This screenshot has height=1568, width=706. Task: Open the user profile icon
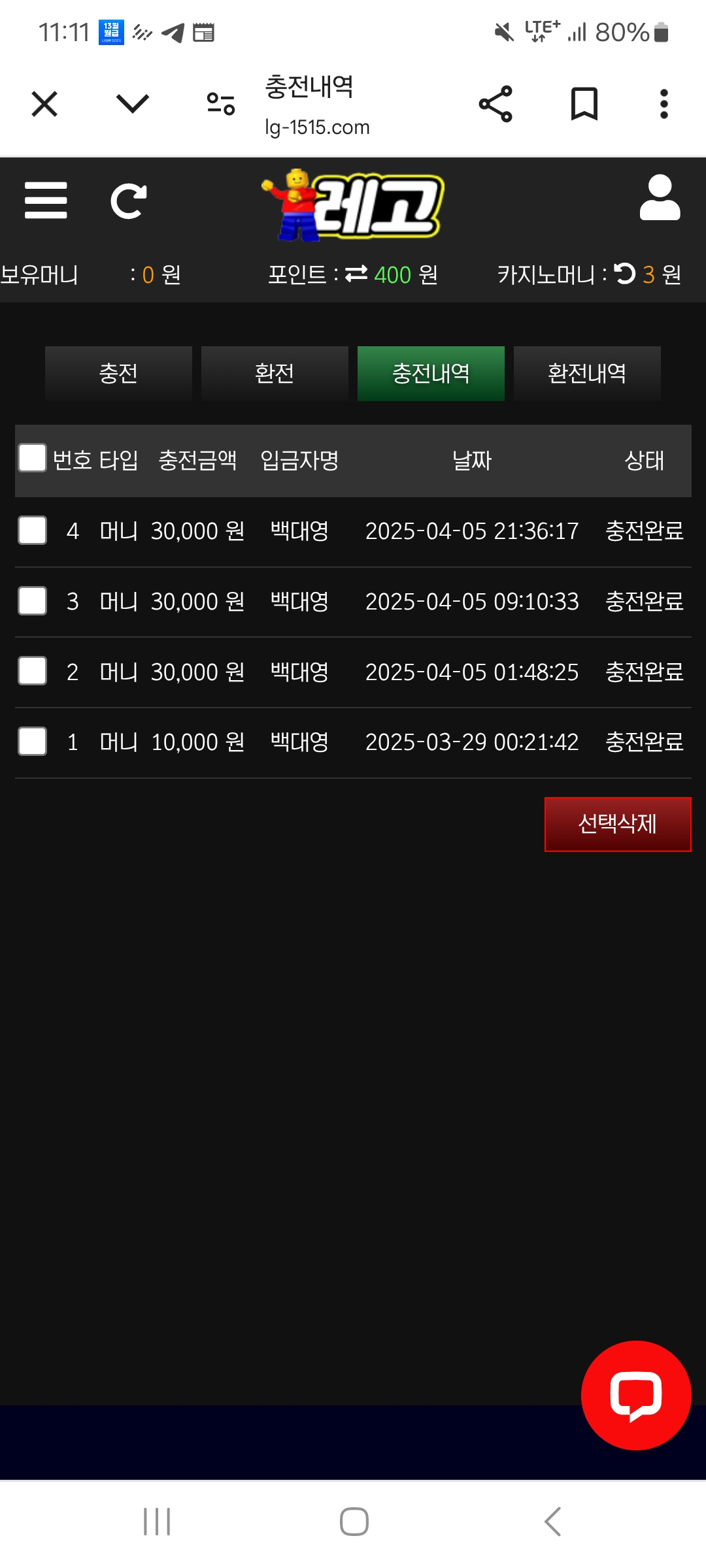(660, 197)
